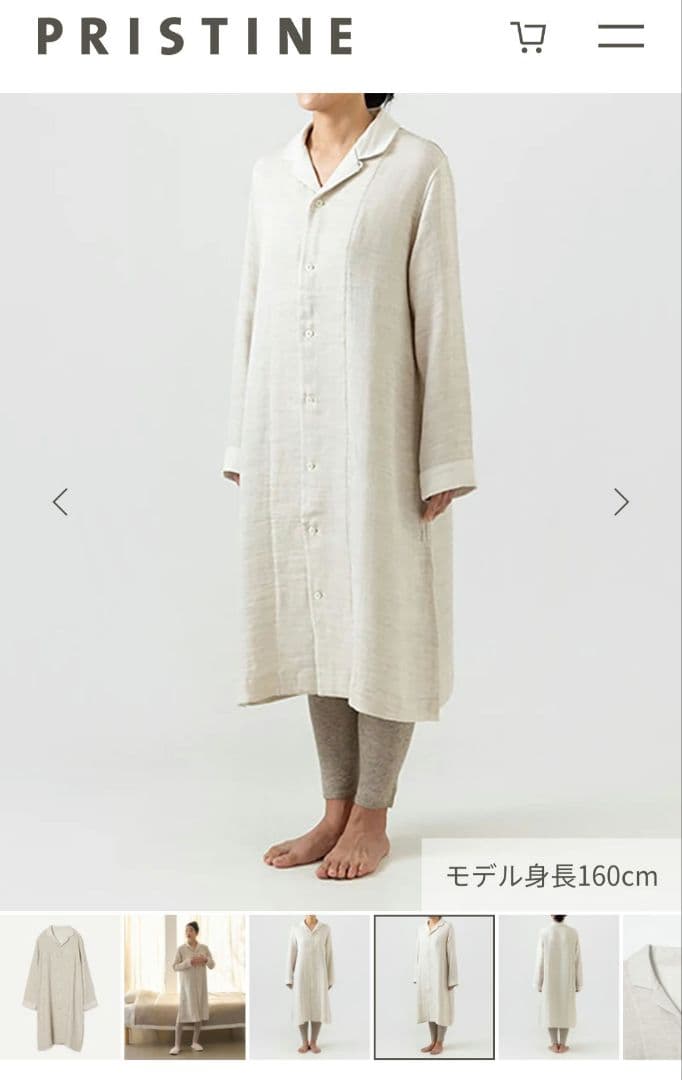Open the shopping cart
This screenshot has width=682, height=1080.
[528, 37]
